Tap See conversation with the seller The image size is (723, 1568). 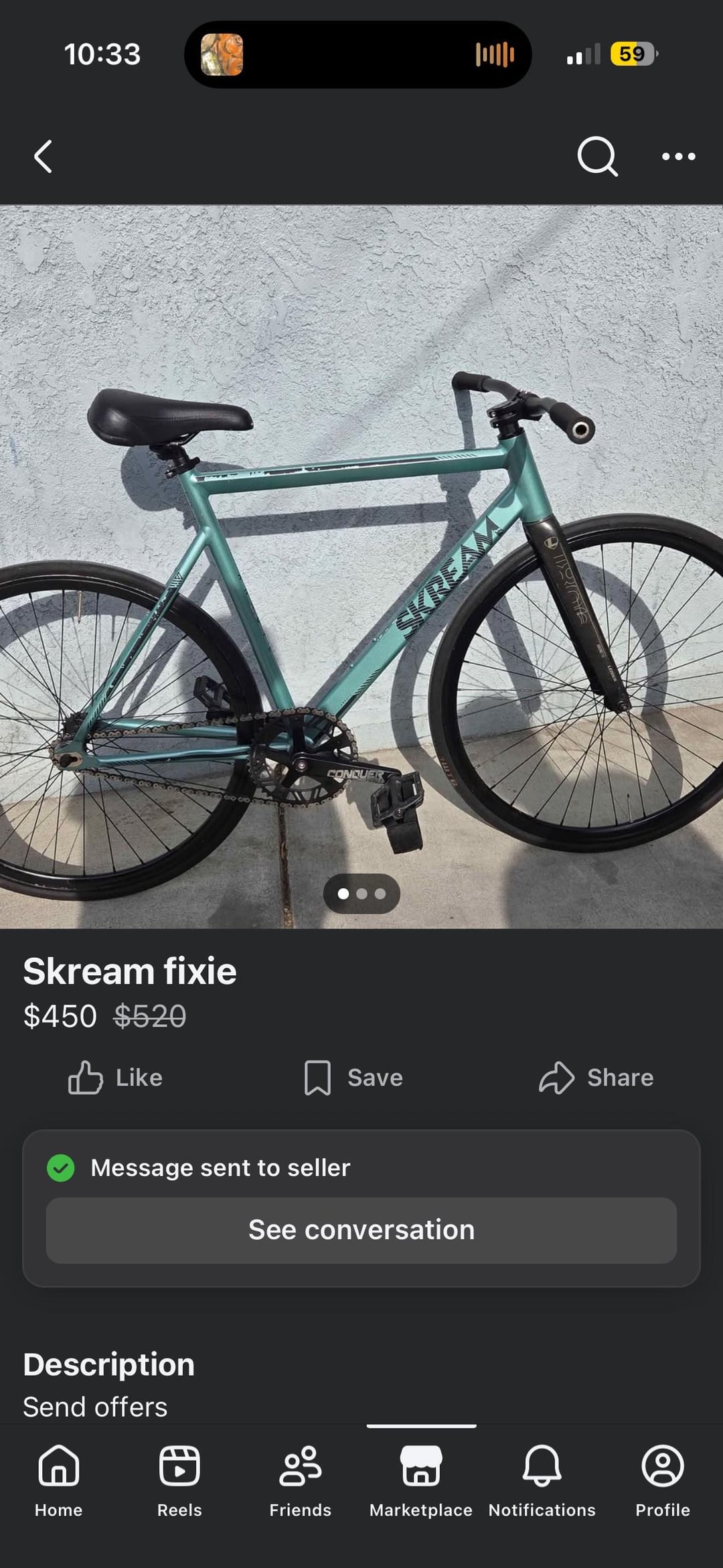pos(361,1230)
